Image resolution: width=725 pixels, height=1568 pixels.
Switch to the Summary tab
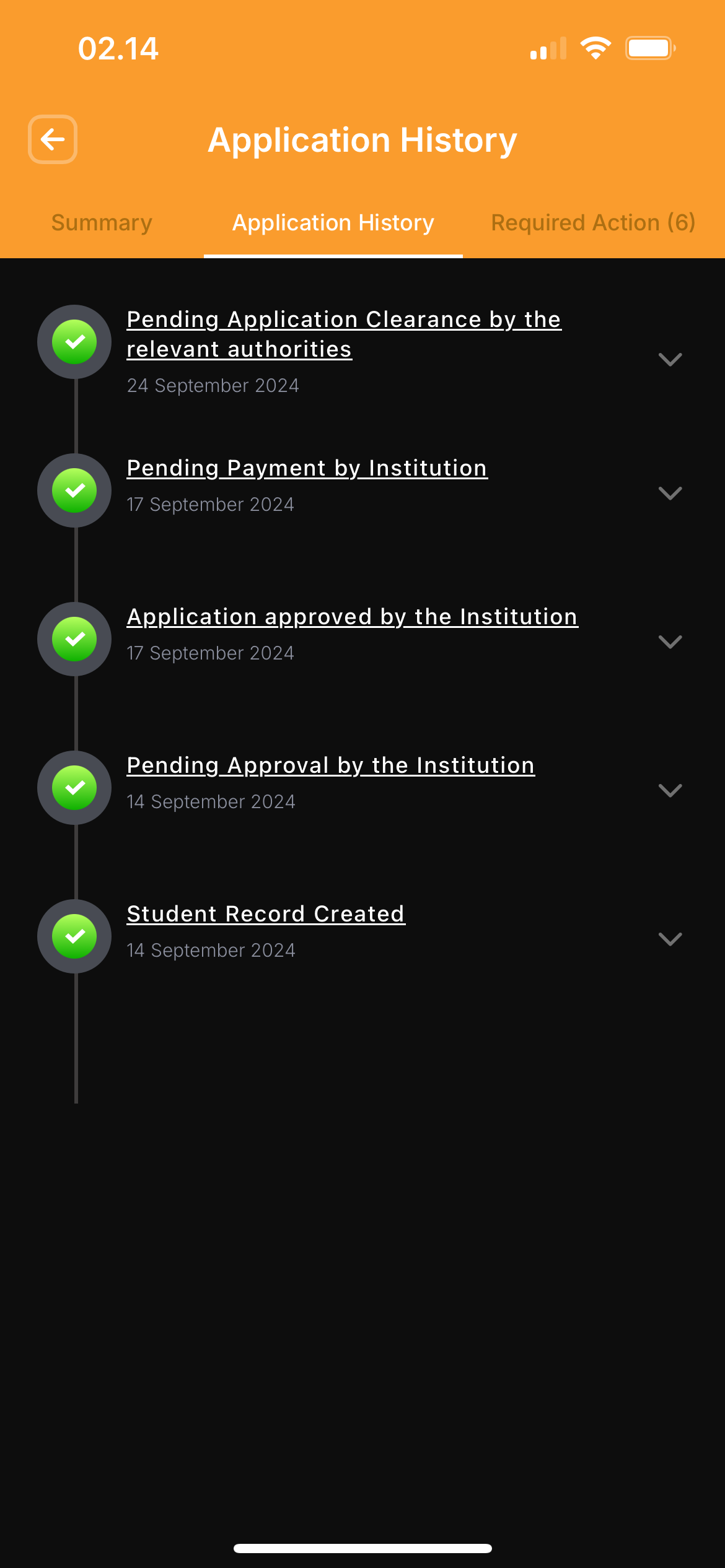(x=102, y=223)
